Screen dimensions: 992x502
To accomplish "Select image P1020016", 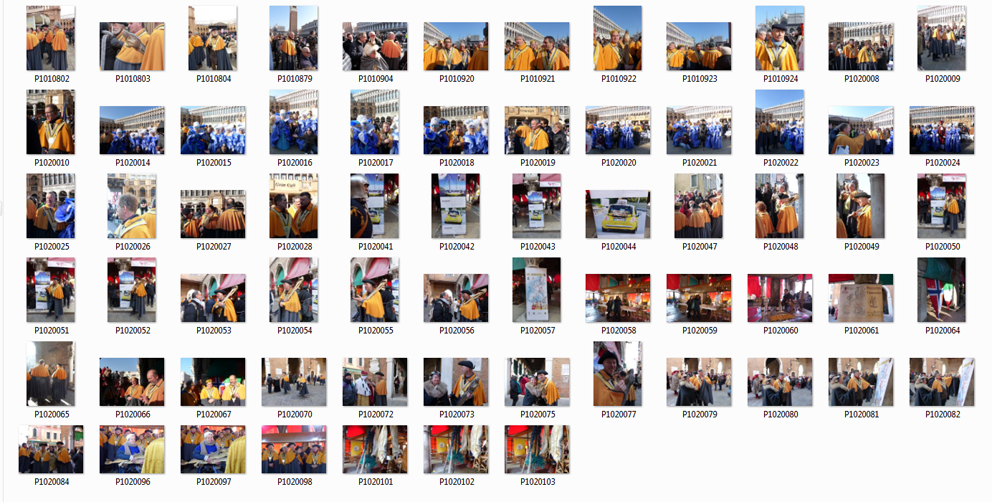I will point(293,122).
